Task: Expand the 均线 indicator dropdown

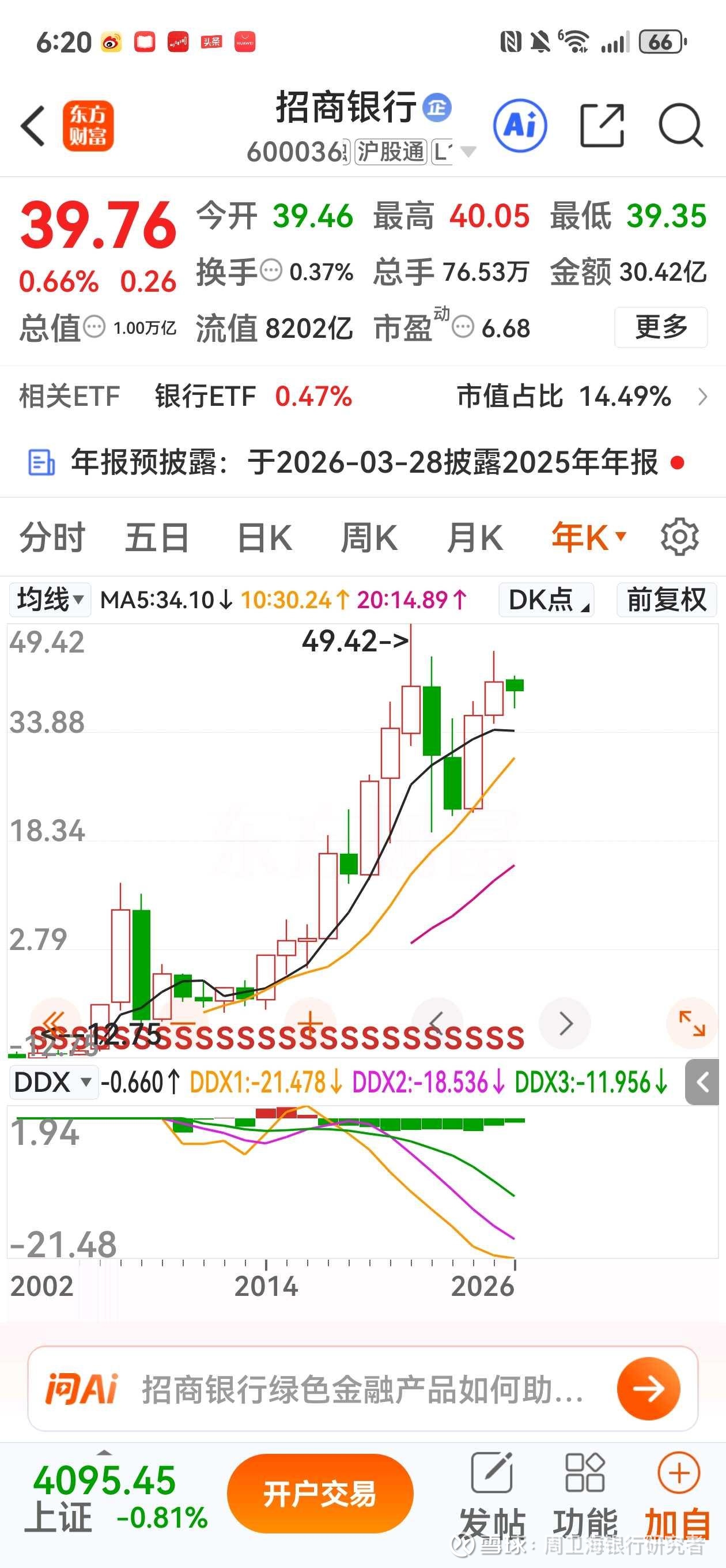Action: pos(50,600)
